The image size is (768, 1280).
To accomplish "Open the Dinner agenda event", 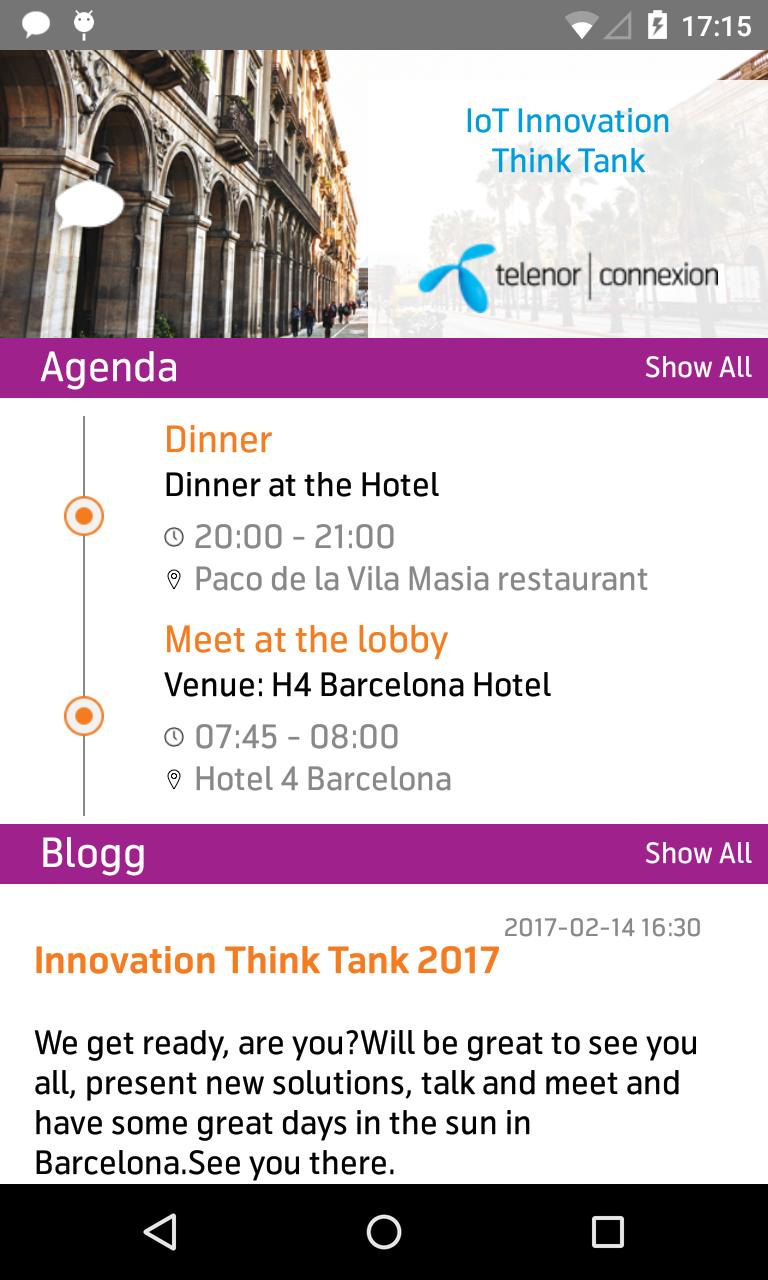I will point(218,438).
